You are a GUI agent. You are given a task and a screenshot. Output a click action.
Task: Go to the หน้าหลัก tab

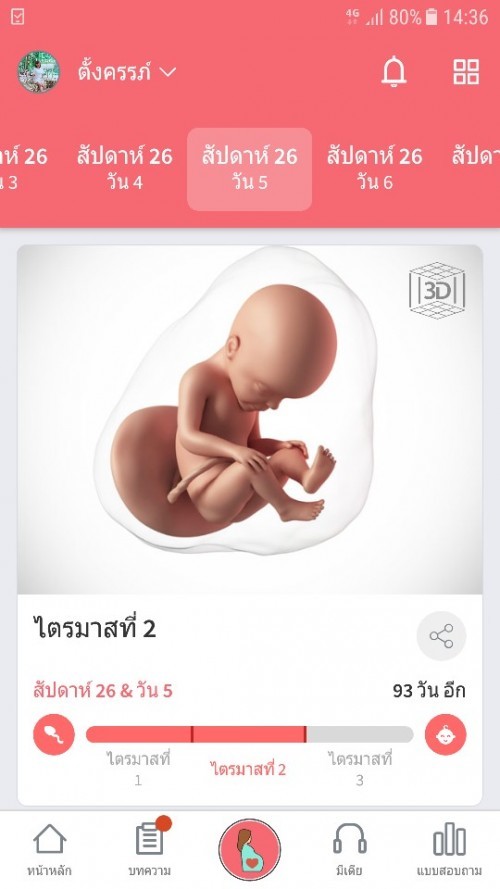point(50,849)
